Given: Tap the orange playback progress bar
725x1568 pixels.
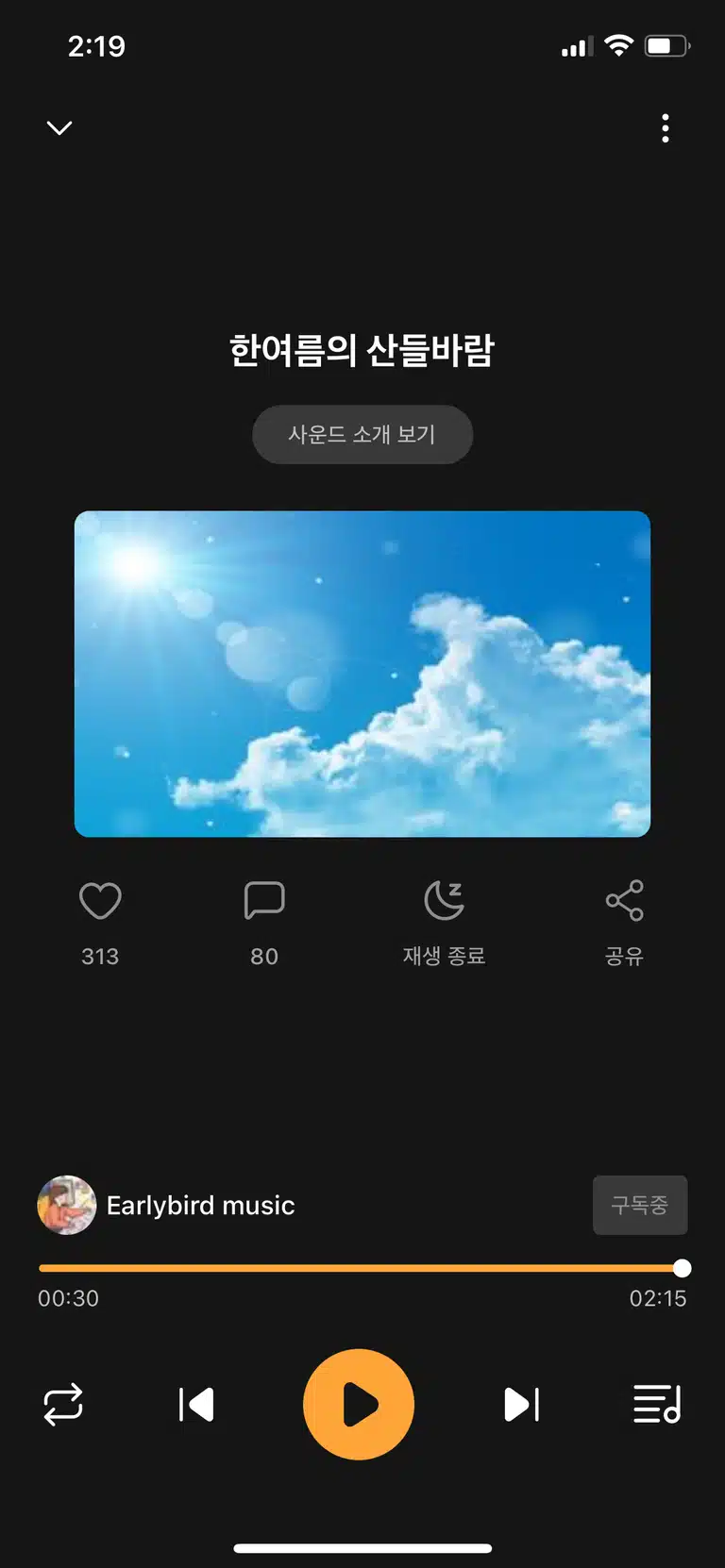Looking at the screenshot, I should click(x=361, y=1269).
